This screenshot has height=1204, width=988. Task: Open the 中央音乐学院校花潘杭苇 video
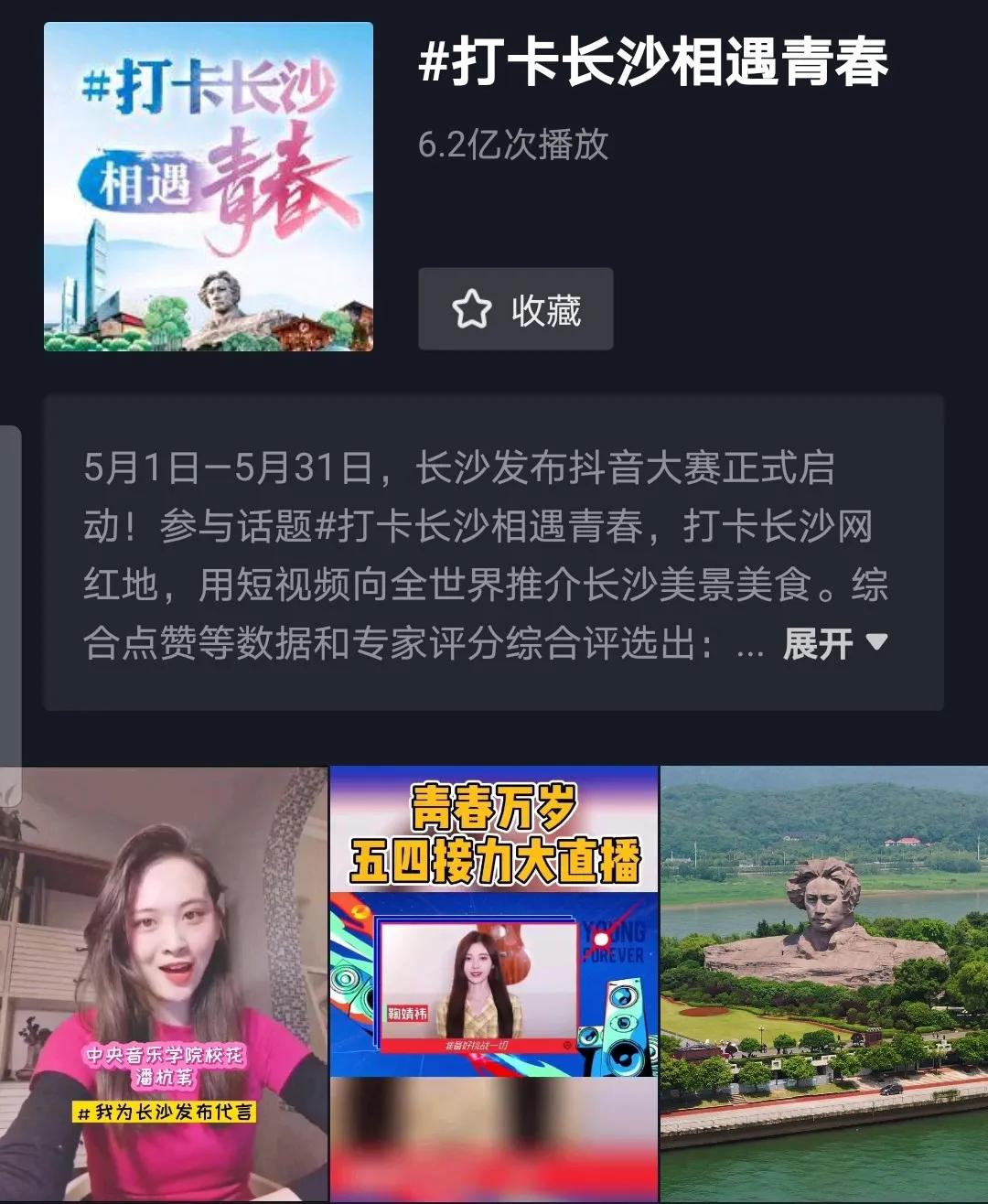(163, 984)
